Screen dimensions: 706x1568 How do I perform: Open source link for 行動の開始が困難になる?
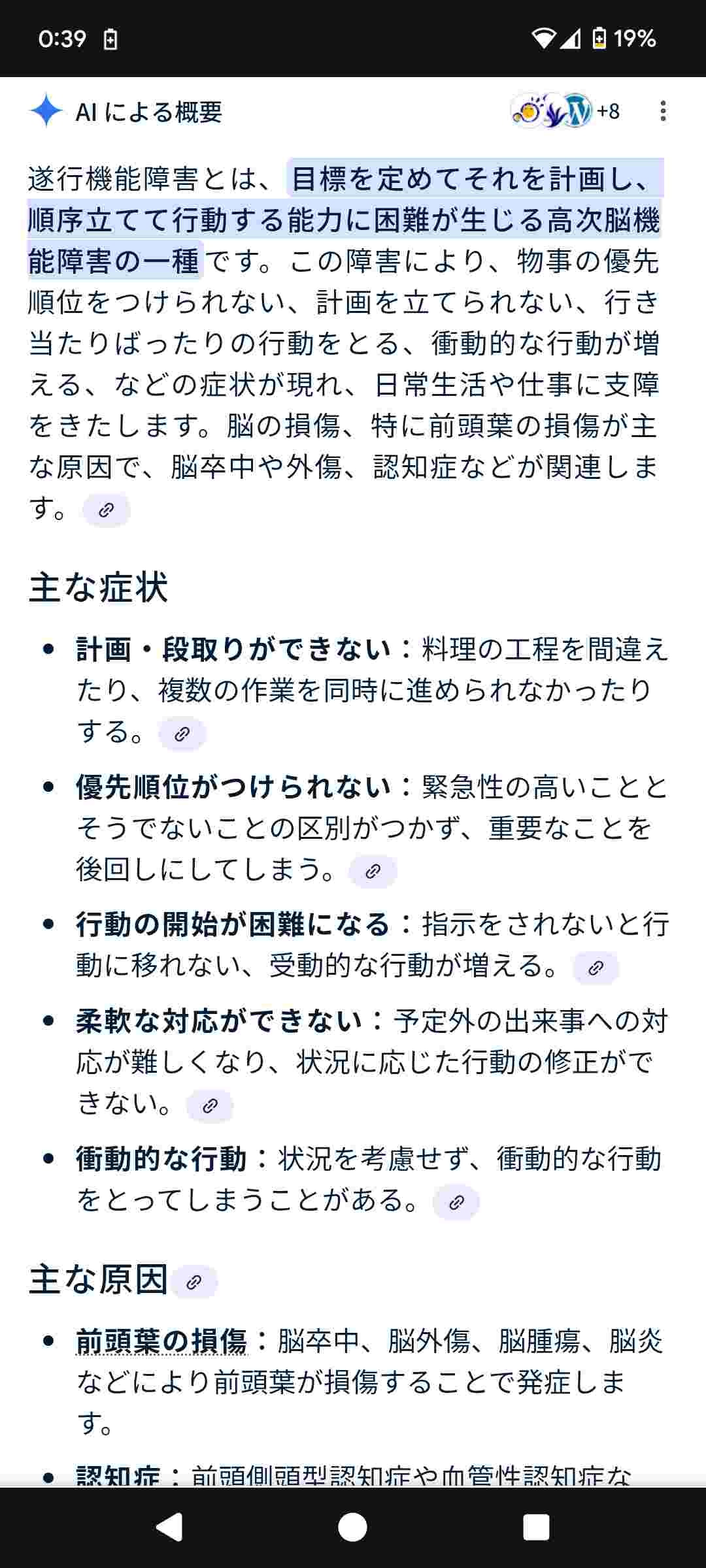596,968
